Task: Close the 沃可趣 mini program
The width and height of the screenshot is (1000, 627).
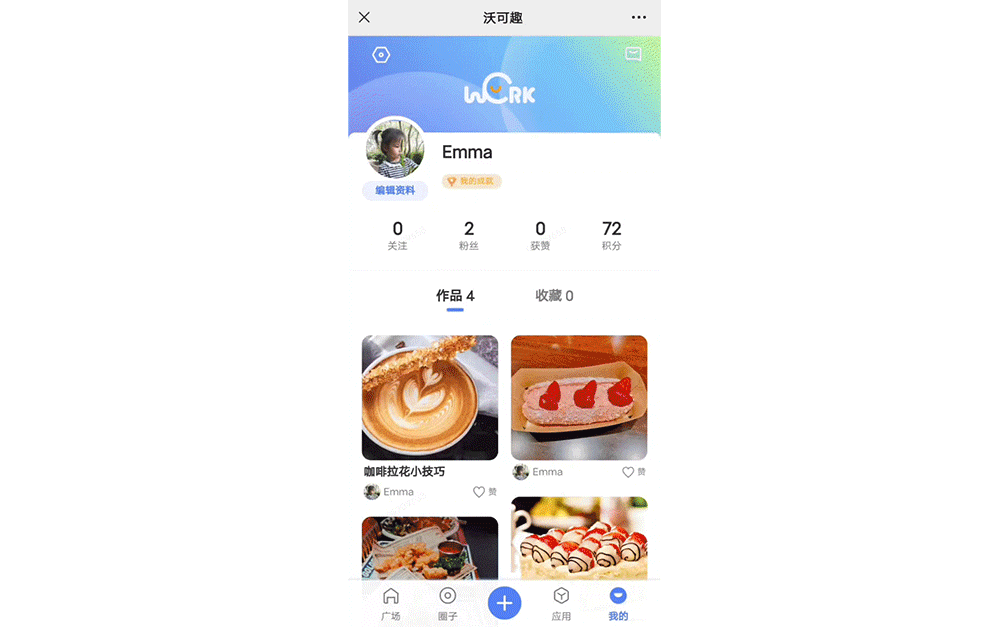Action: pyautogui.click(x=364, y=17)
